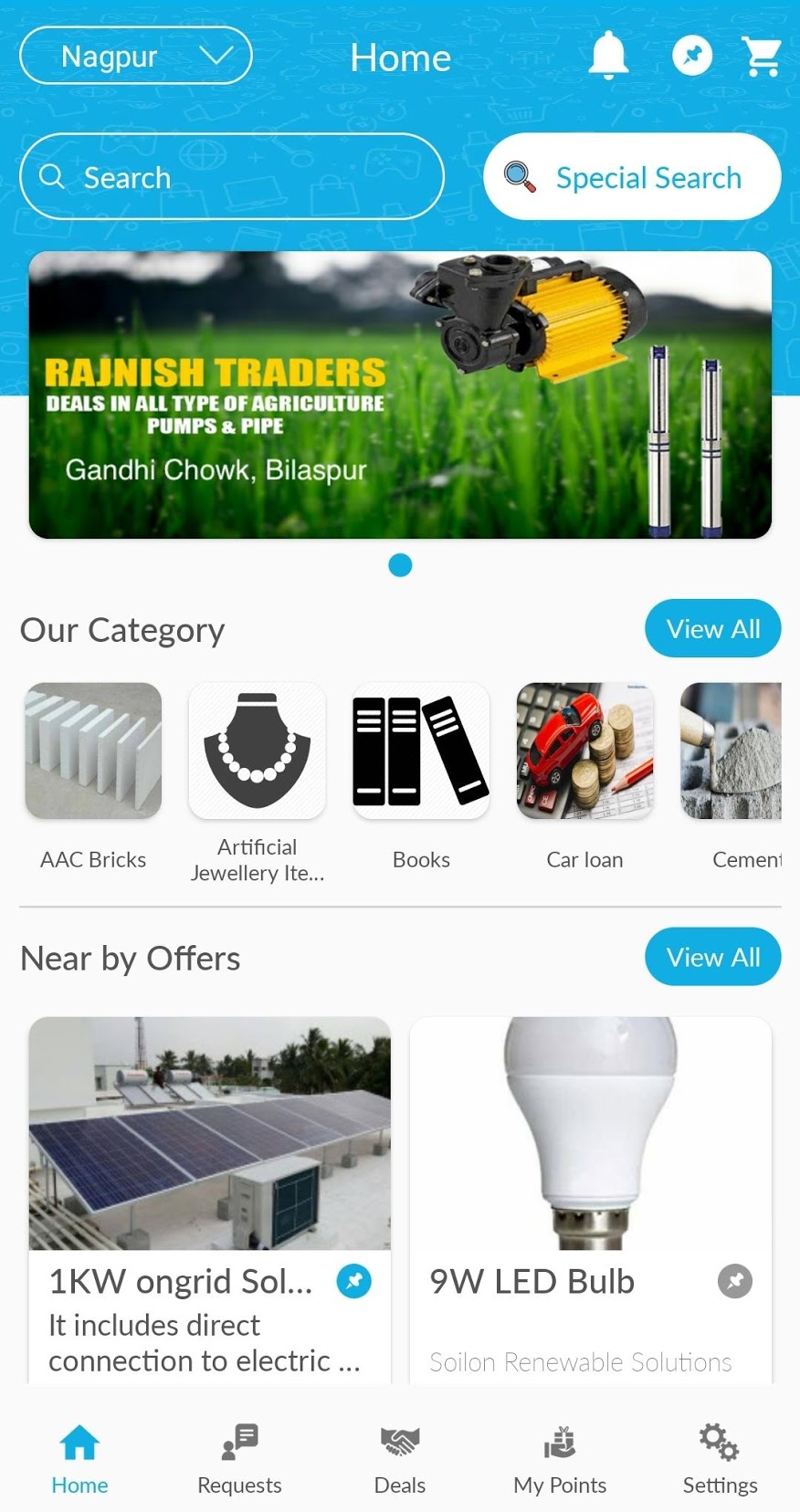The image size is (800, 1512).
Task: View all categories
Action: [x=713, y=628]
